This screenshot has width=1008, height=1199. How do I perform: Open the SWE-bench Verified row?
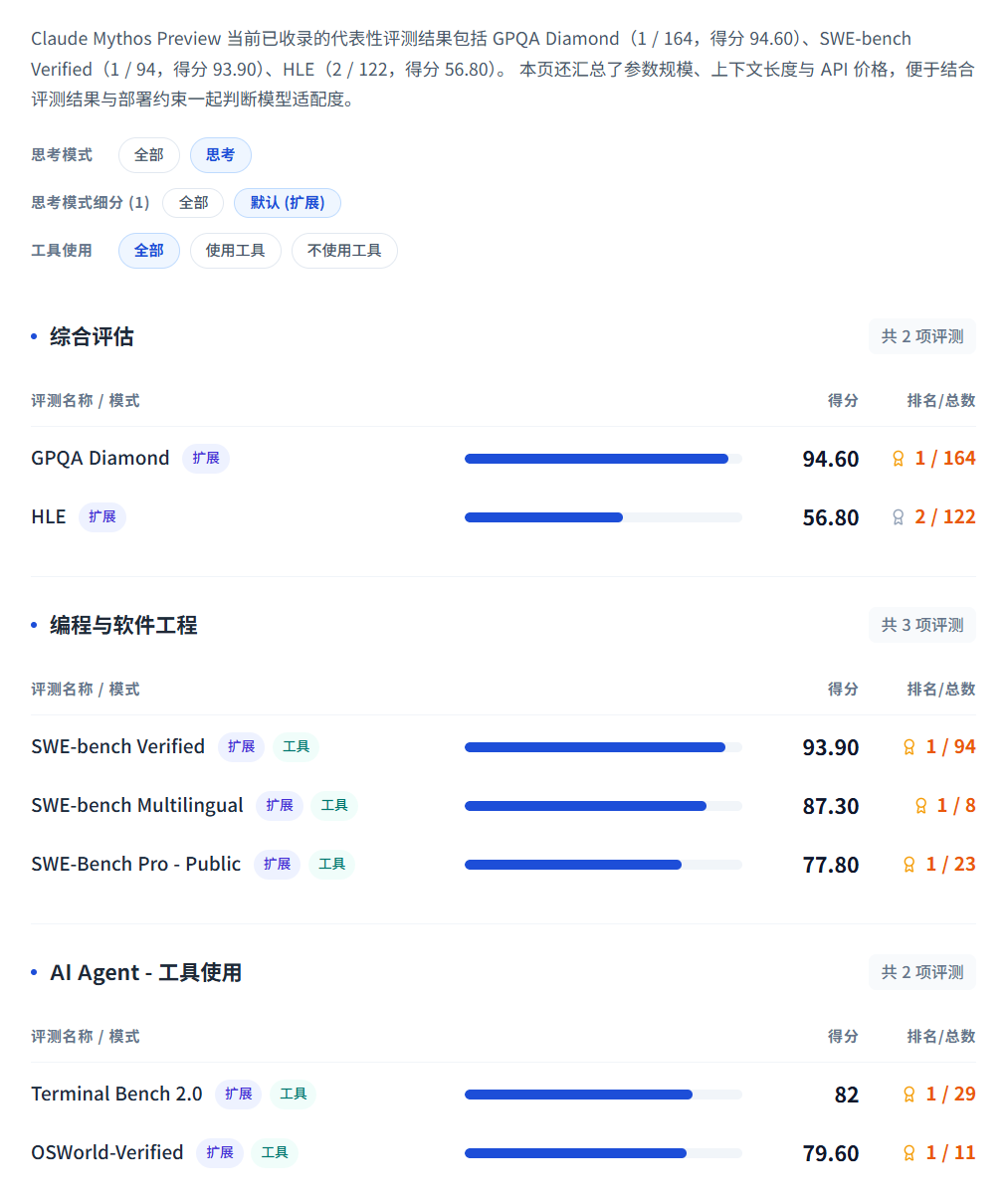click(x=117, y=747)
